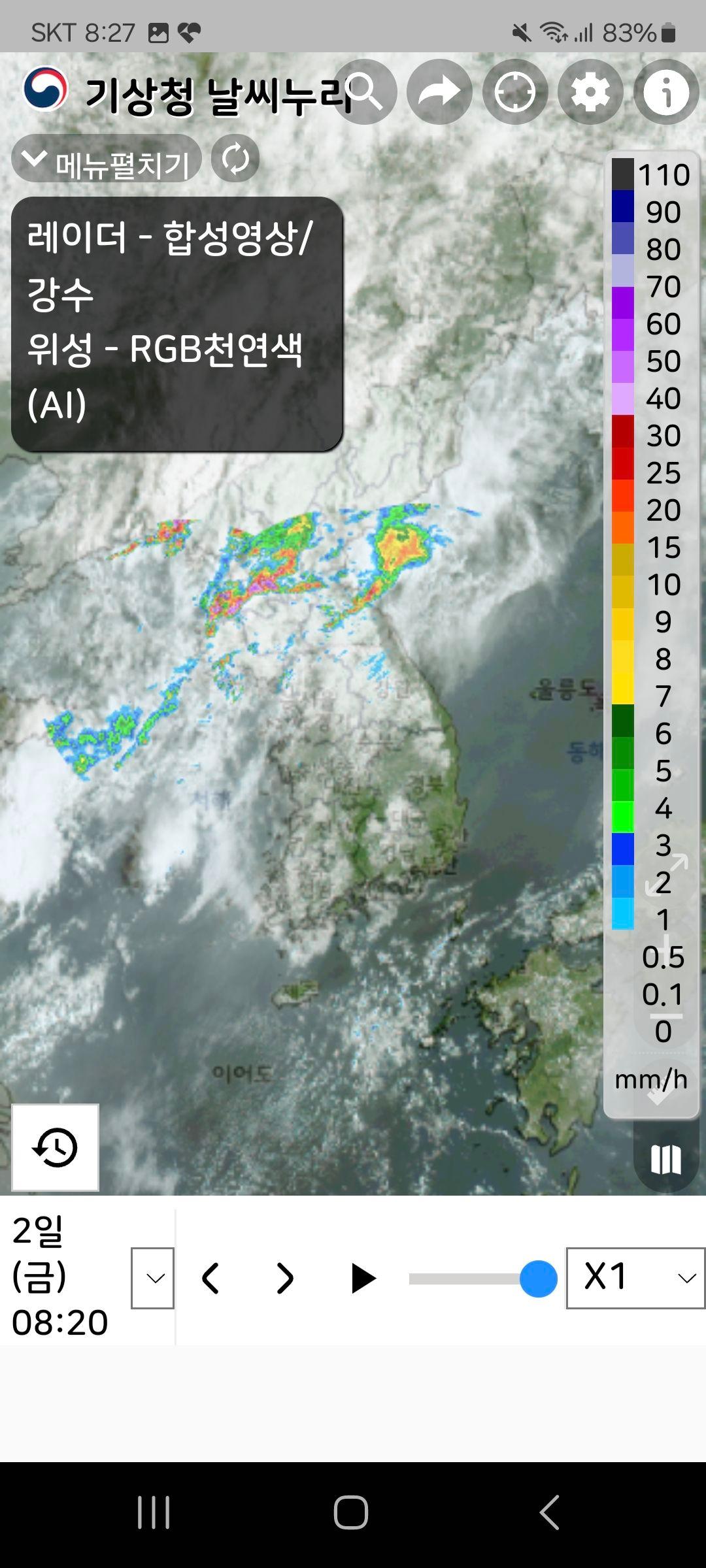Screen dimensions: 706x1568
Task: Center map on current location
Action: pos(515,92)
